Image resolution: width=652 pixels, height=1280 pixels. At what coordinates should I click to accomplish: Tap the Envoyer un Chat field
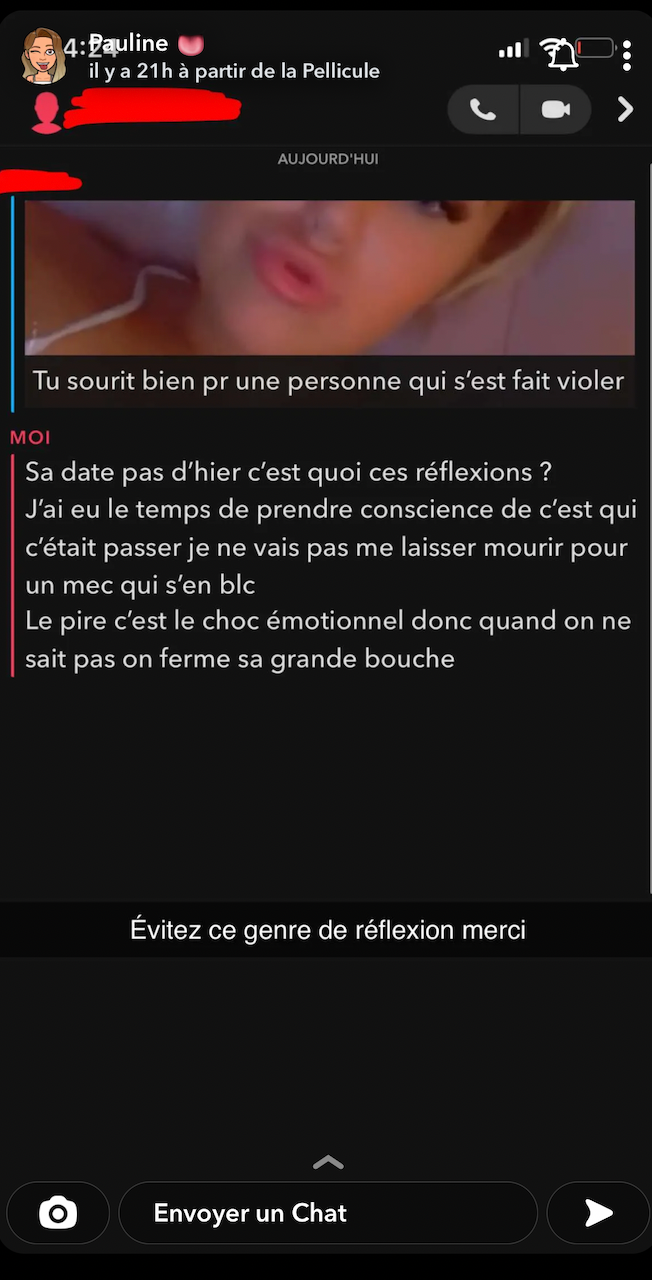click(x=328, y=1213)
